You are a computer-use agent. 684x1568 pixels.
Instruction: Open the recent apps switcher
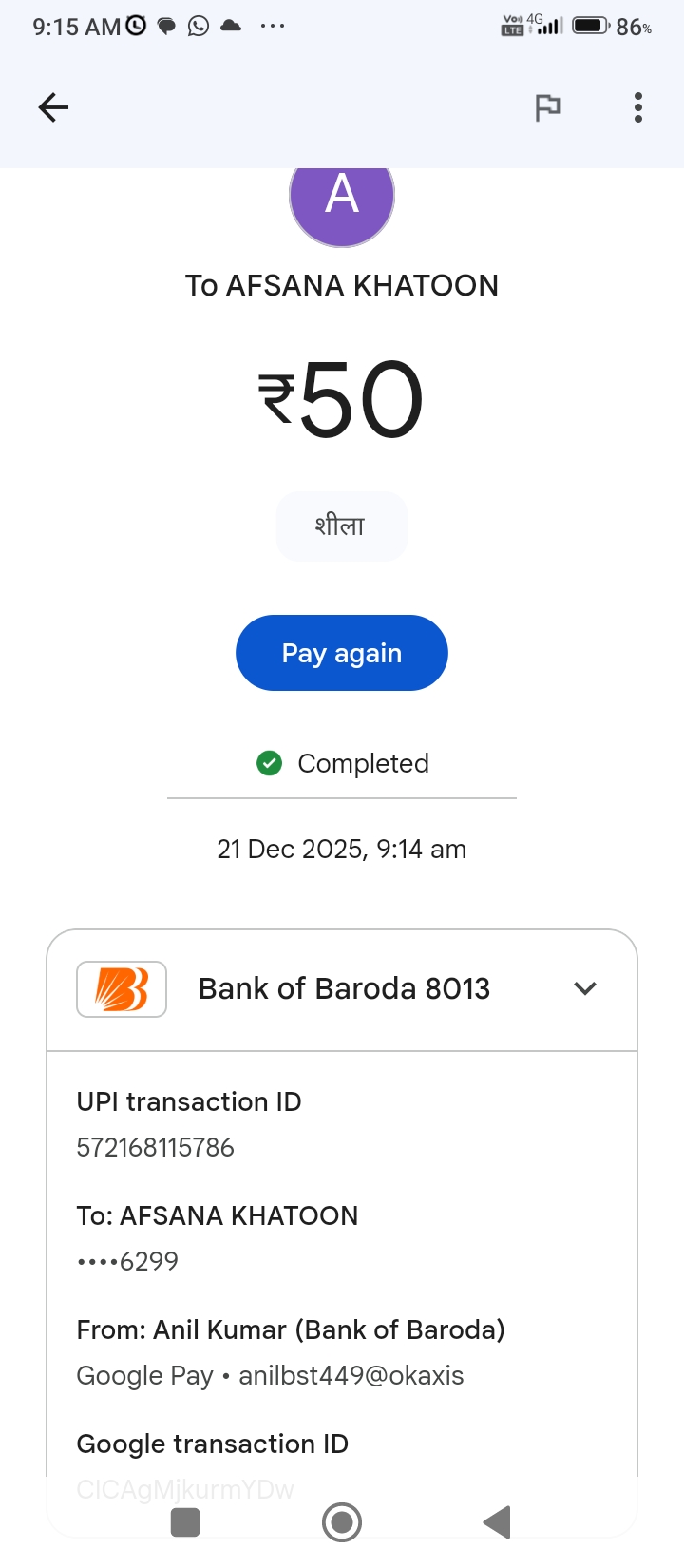pos(185,1522)
